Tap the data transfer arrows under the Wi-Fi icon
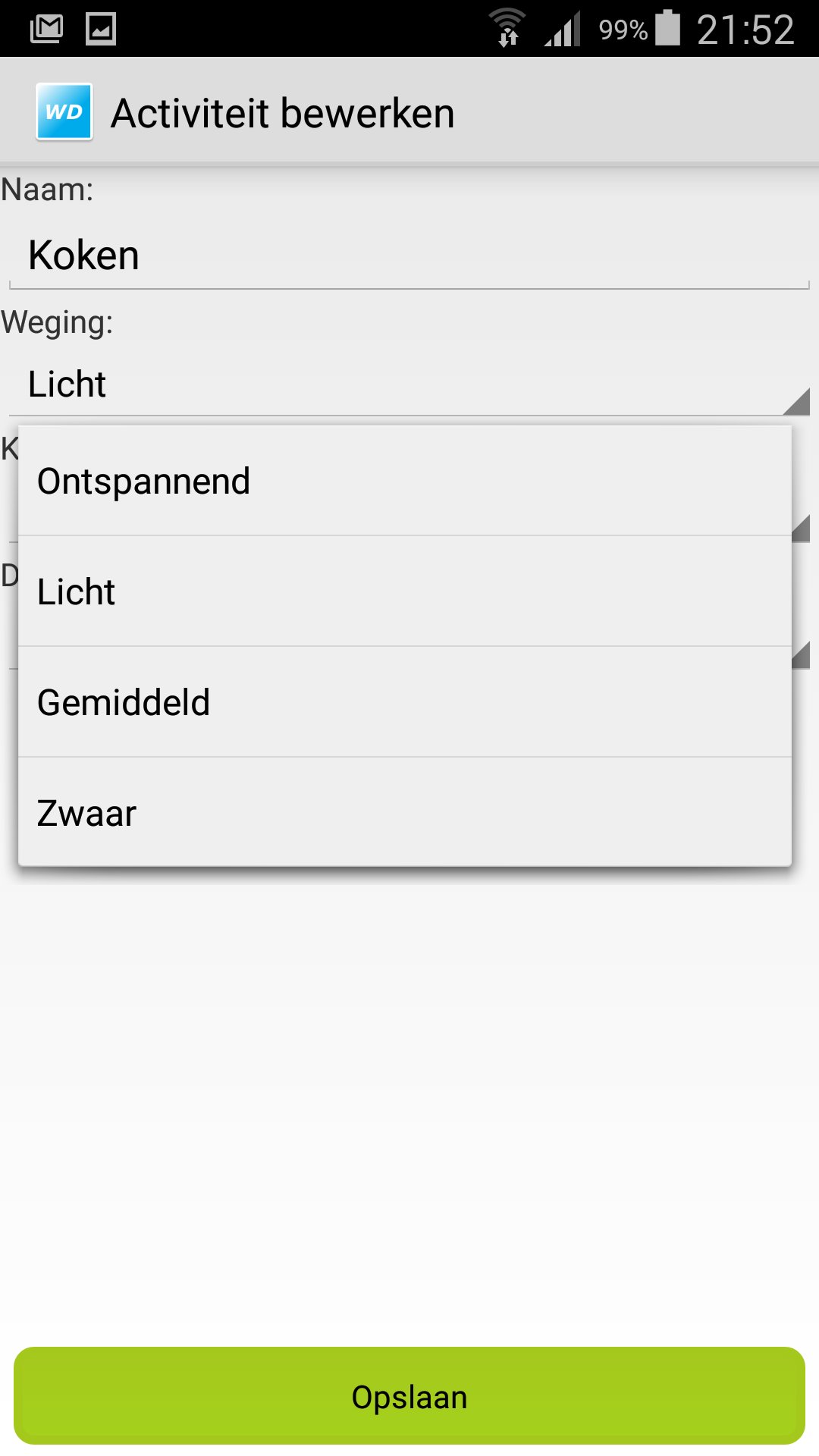 click(x=508, y=38)
